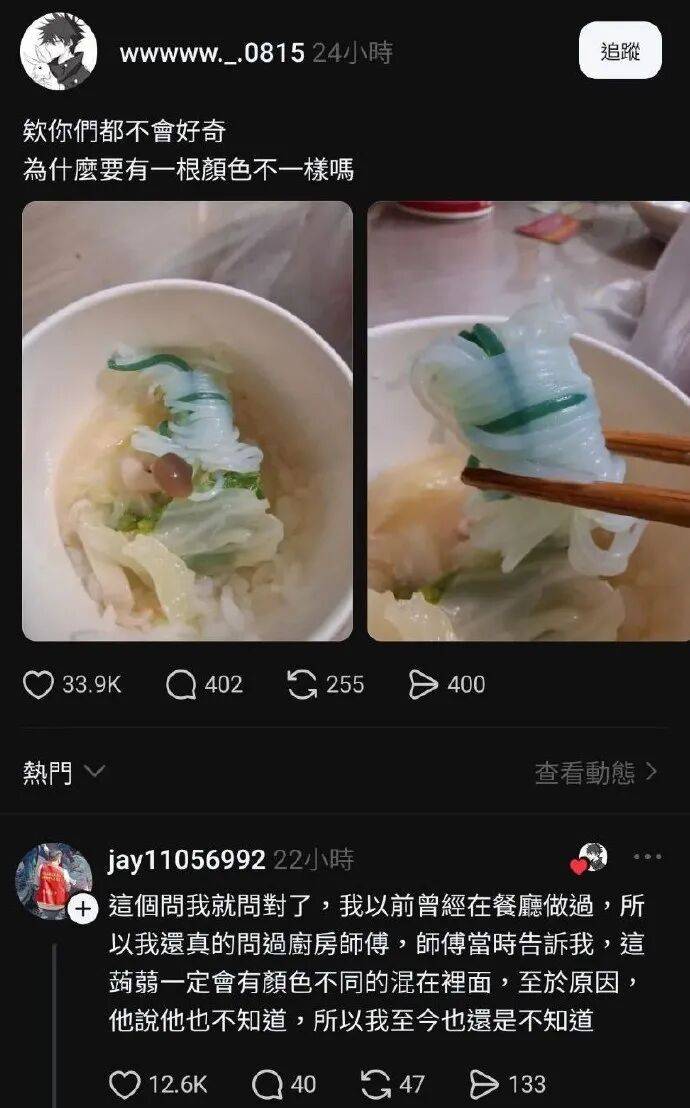The height and width of the screenshot is (1108, 690).
Task: Open the second photo with chopsticks
Action: [x=528, y=421]
